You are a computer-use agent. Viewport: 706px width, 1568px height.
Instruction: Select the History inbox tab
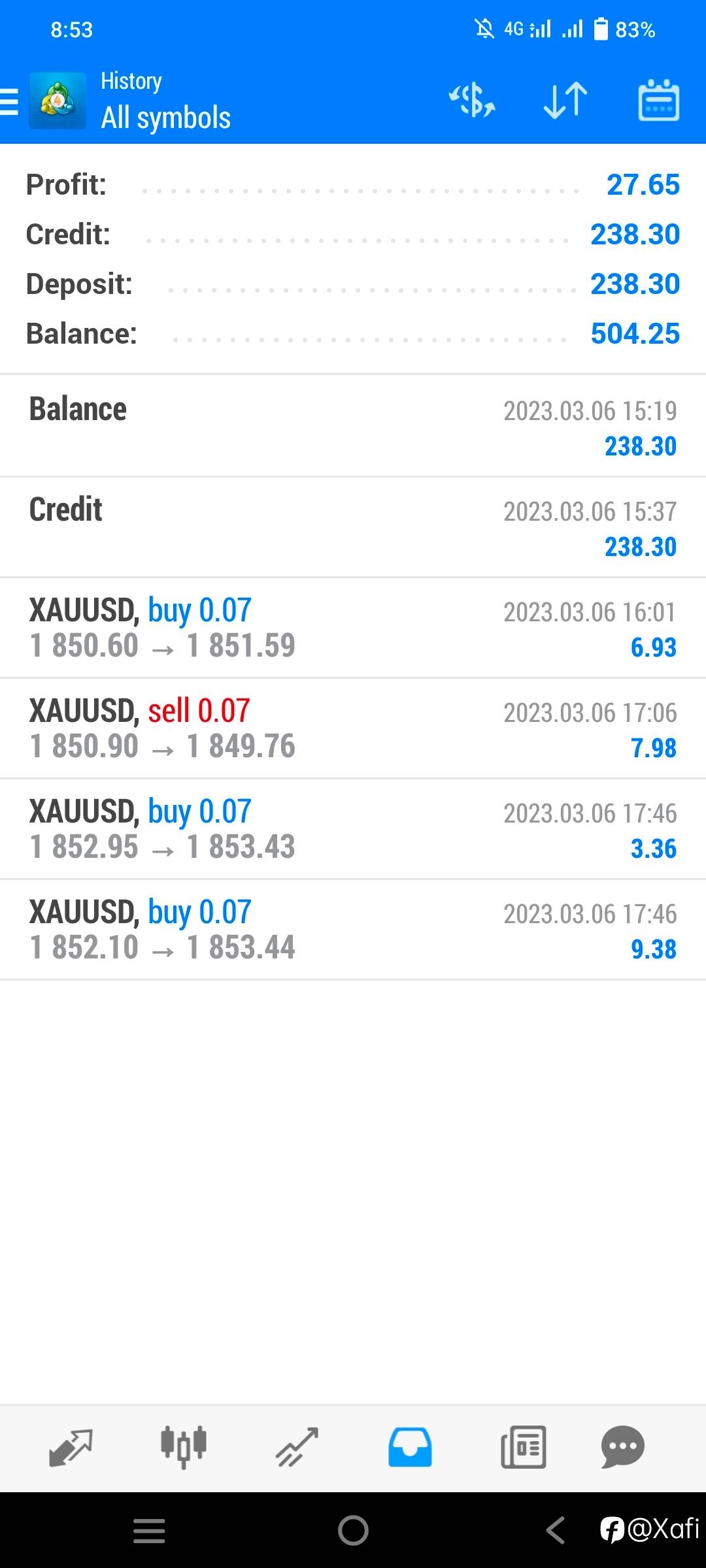(410, 1447)
